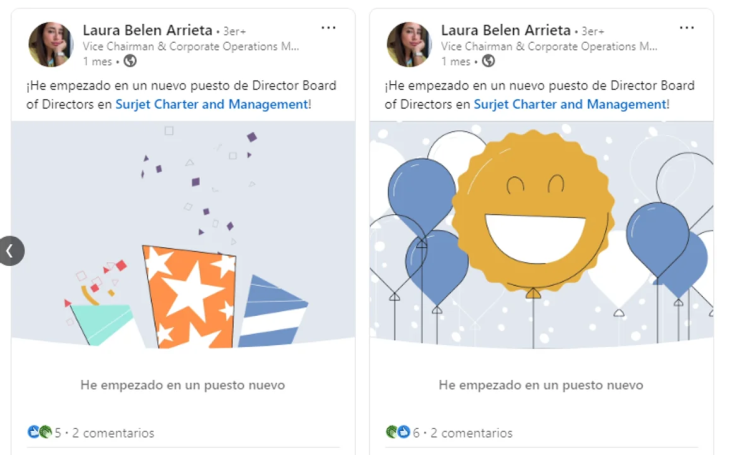Open overflow menu on the post with 6 reactions
The height and width of the screenshot is (455, 730).
[686, 27]
